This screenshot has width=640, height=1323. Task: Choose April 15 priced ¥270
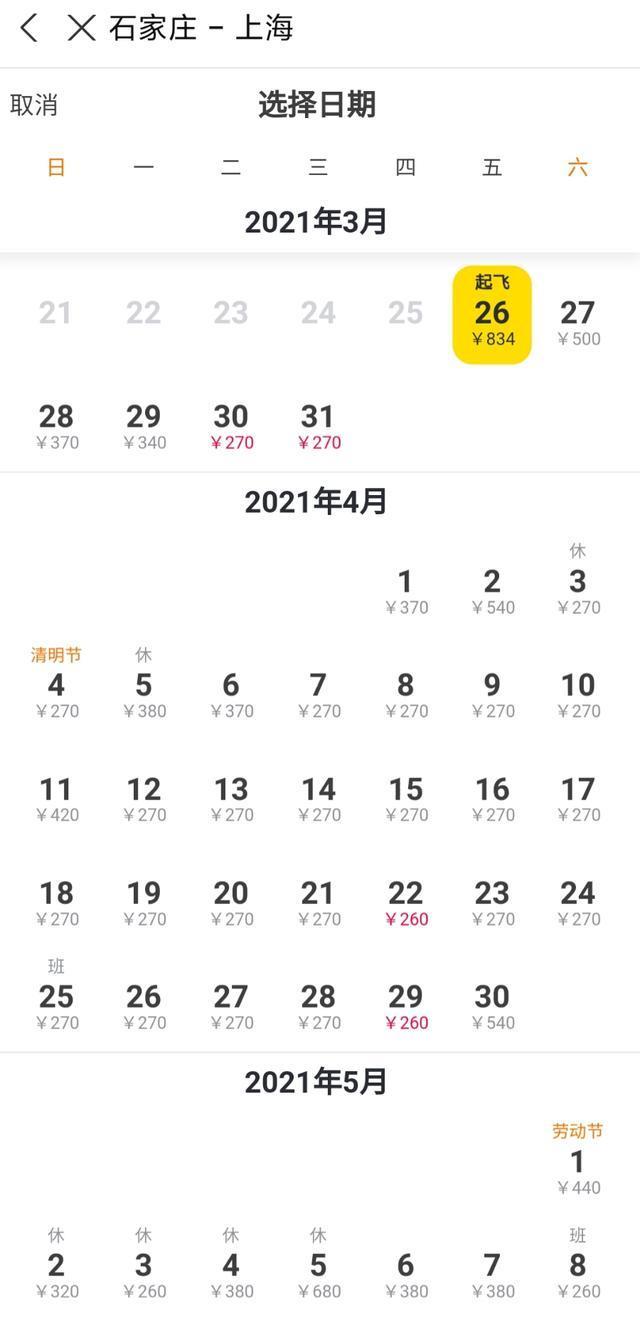pyautogui.click(x=405, y=798)
